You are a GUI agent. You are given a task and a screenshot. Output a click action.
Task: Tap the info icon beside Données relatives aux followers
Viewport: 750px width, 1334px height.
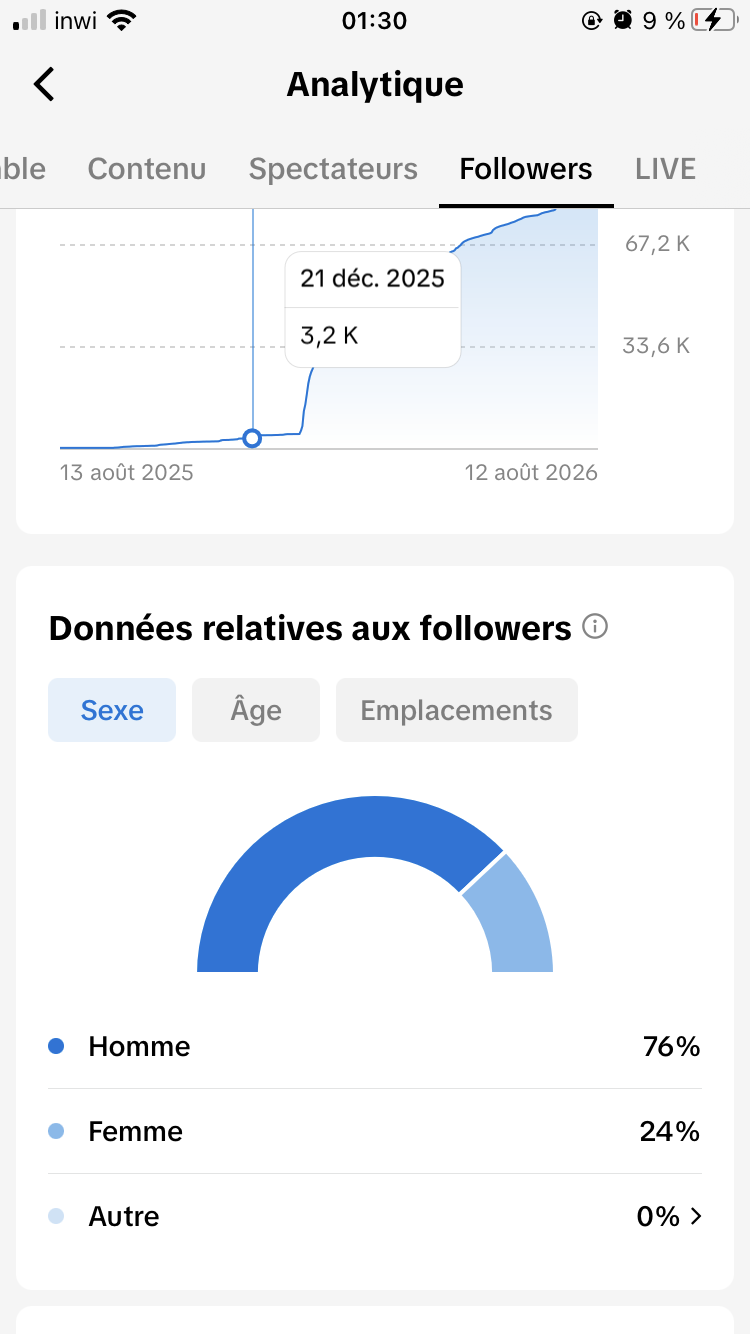coord(595,627)
